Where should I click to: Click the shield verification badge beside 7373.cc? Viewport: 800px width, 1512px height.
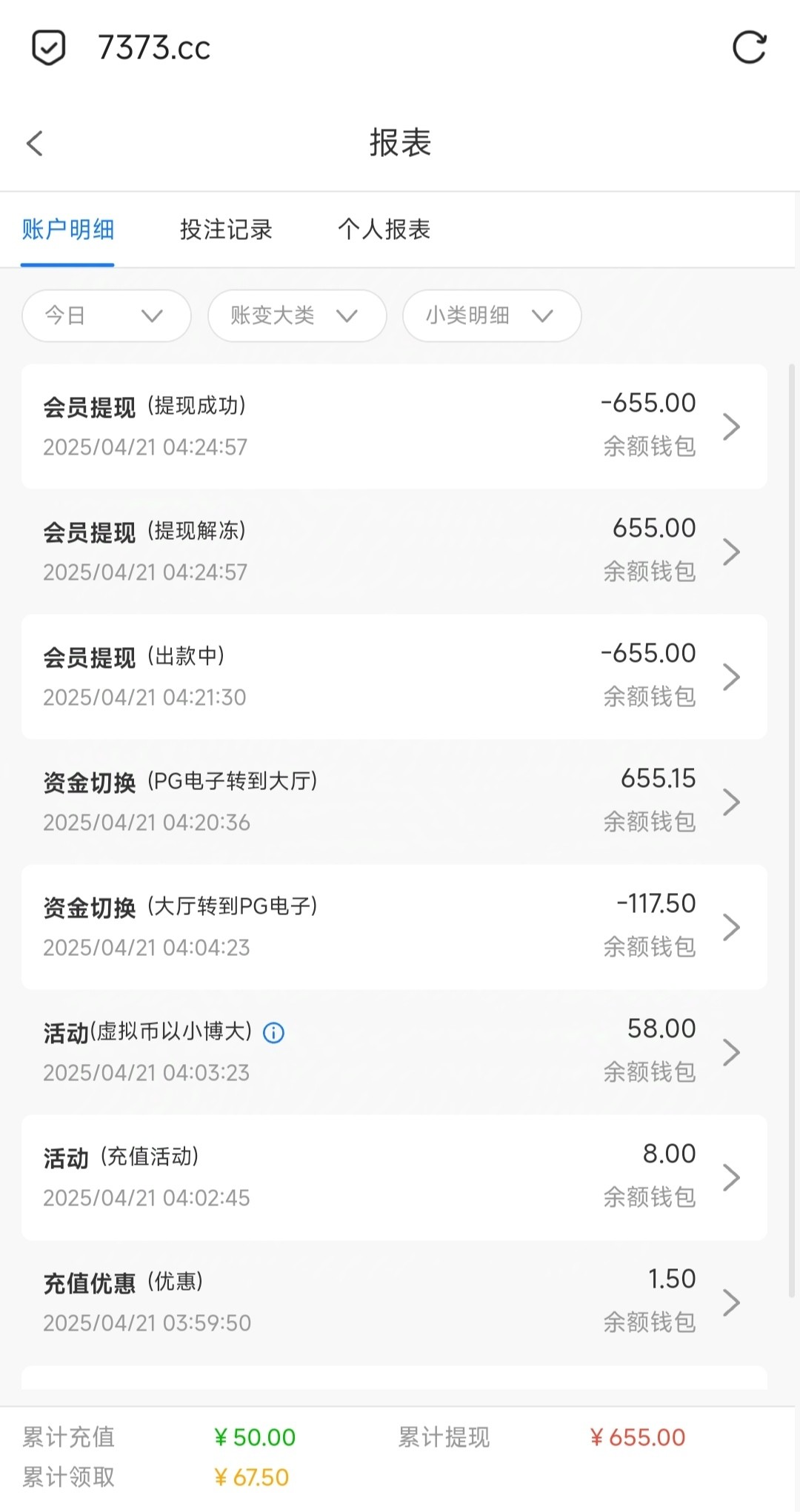[x=47, y=47]
